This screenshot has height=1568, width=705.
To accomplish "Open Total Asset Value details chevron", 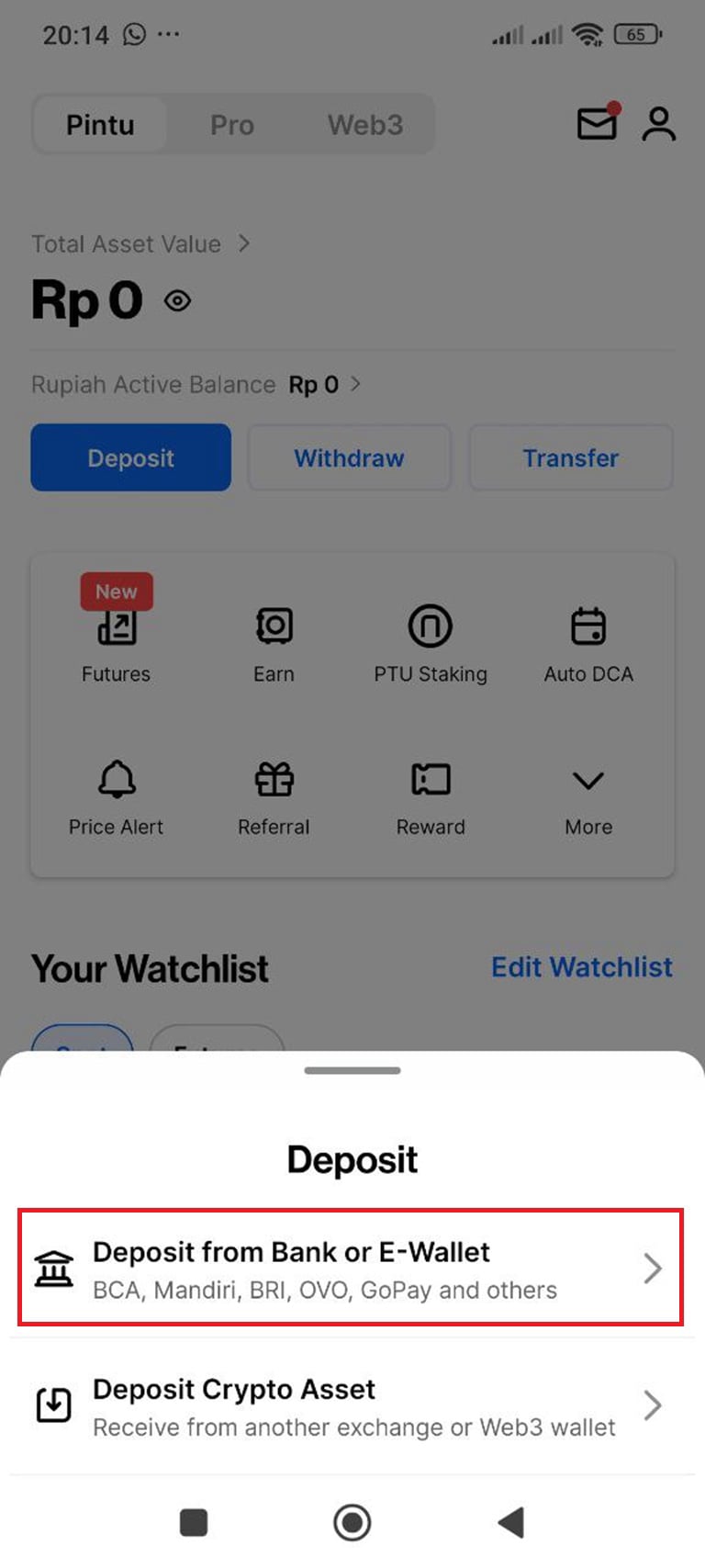I will point(244,243).
